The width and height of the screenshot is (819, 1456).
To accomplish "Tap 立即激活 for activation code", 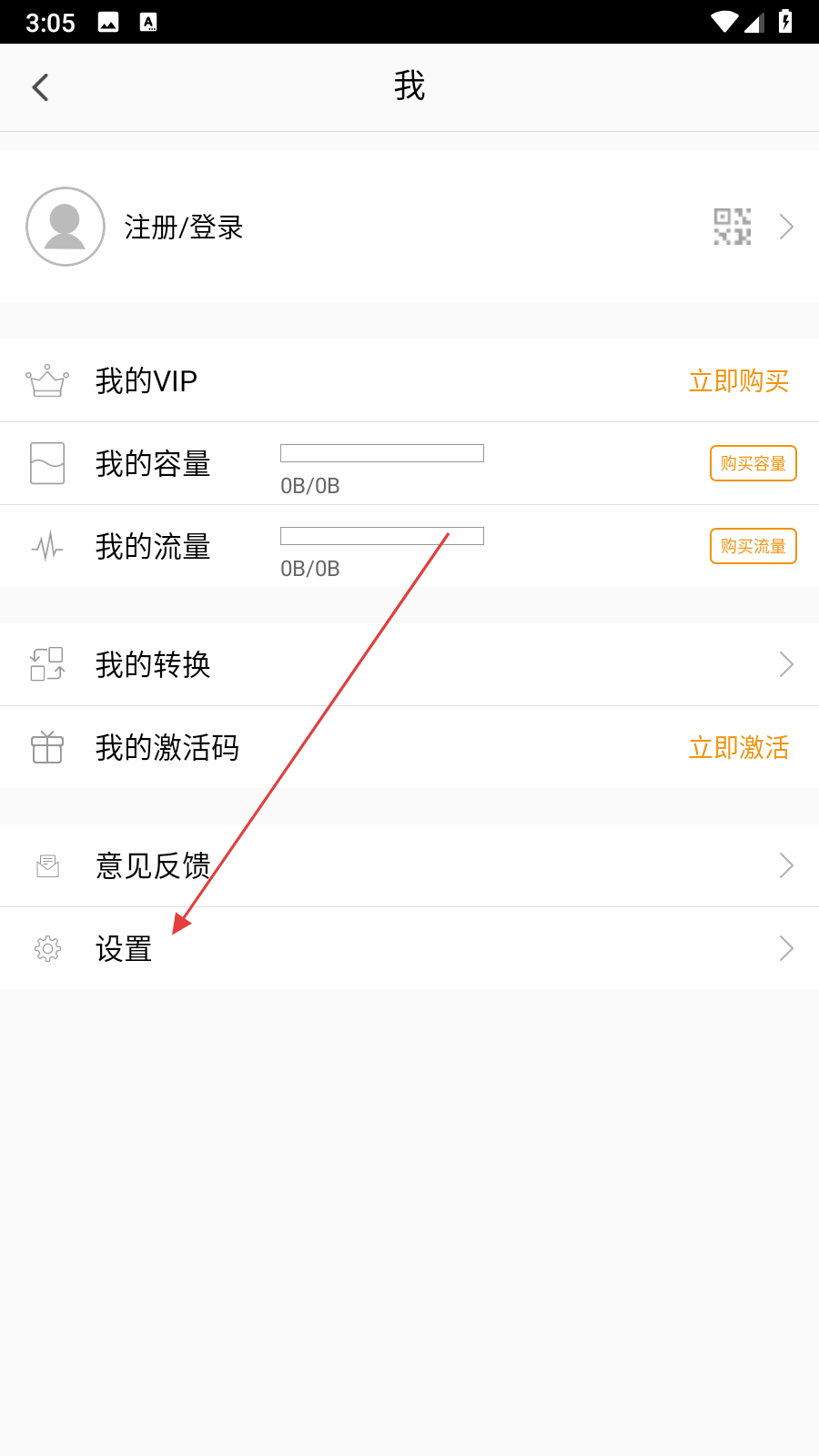I will pos(738,748).
